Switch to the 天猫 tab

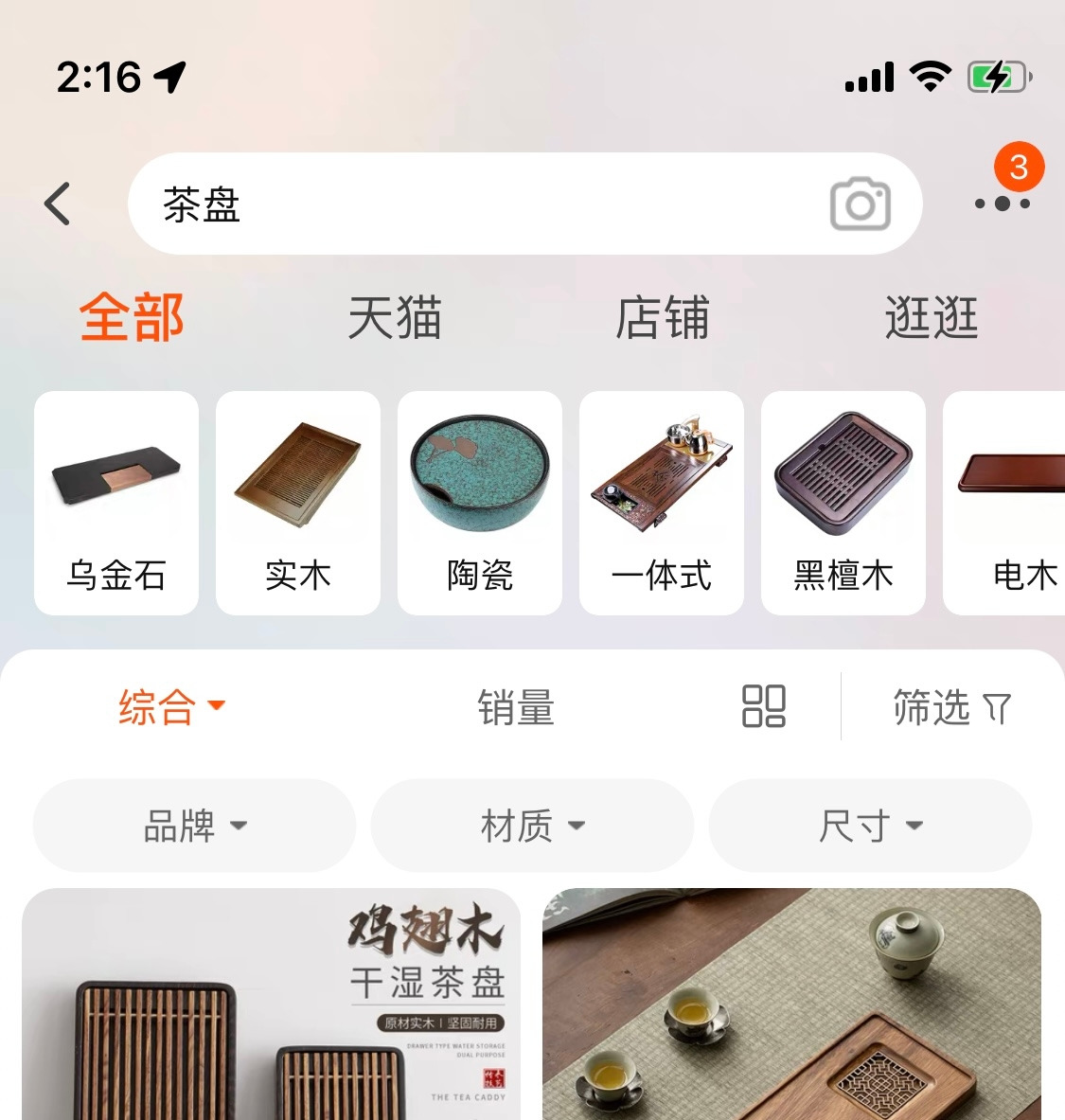point(395,318)
